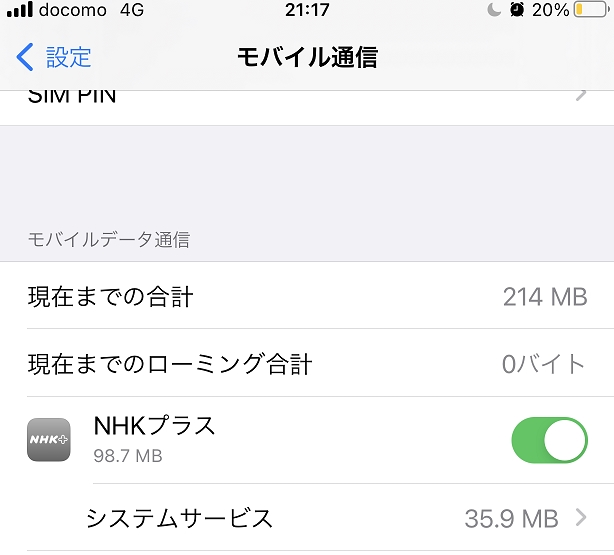Disable mobile data for NHKプラス
614x555 pixels.
click(x=549, y=440)
